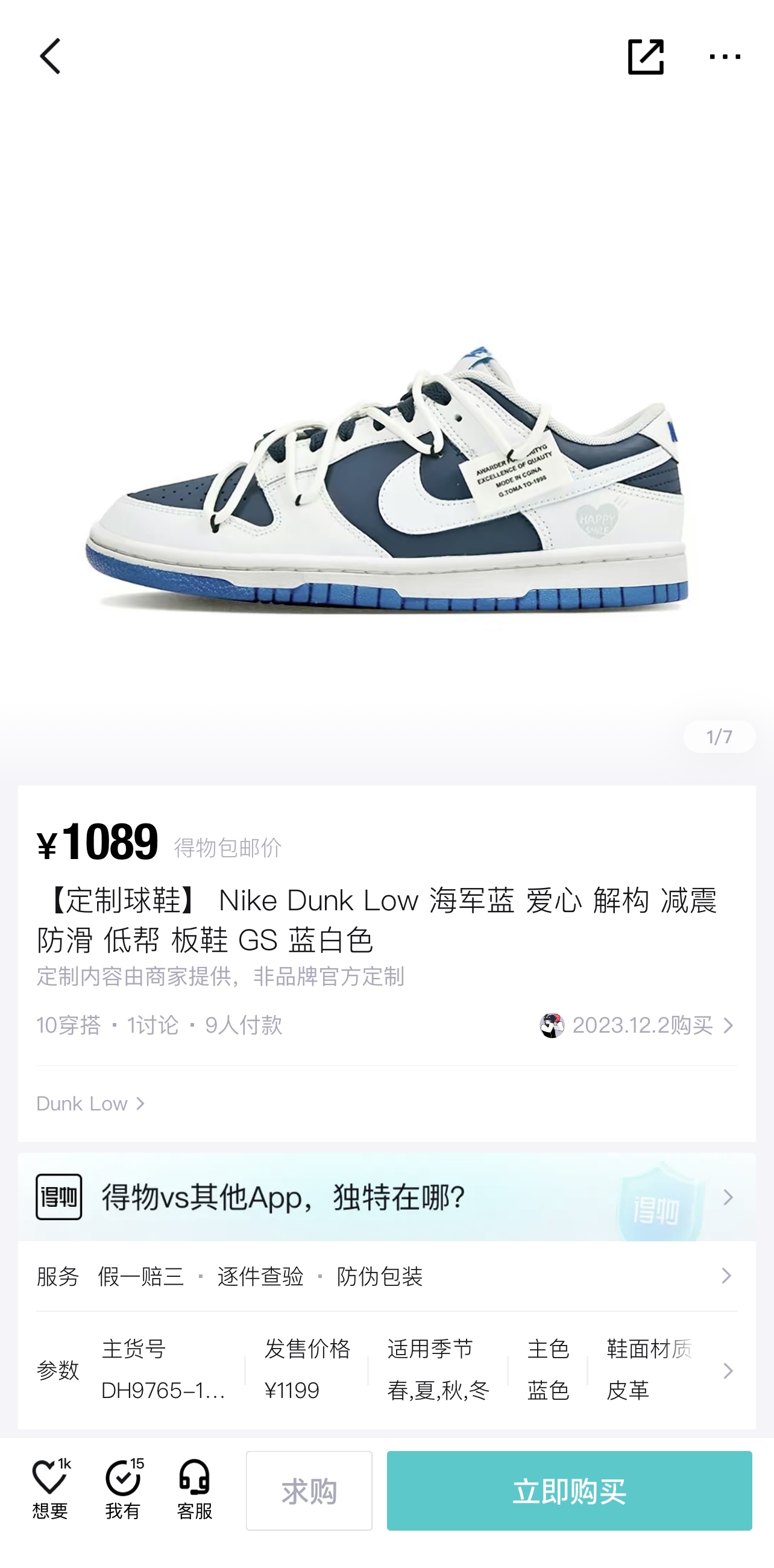This screenshot has height=1568, width=774.
Task: Open the three-dot overflow menu
Action: (x=725, y=57)
